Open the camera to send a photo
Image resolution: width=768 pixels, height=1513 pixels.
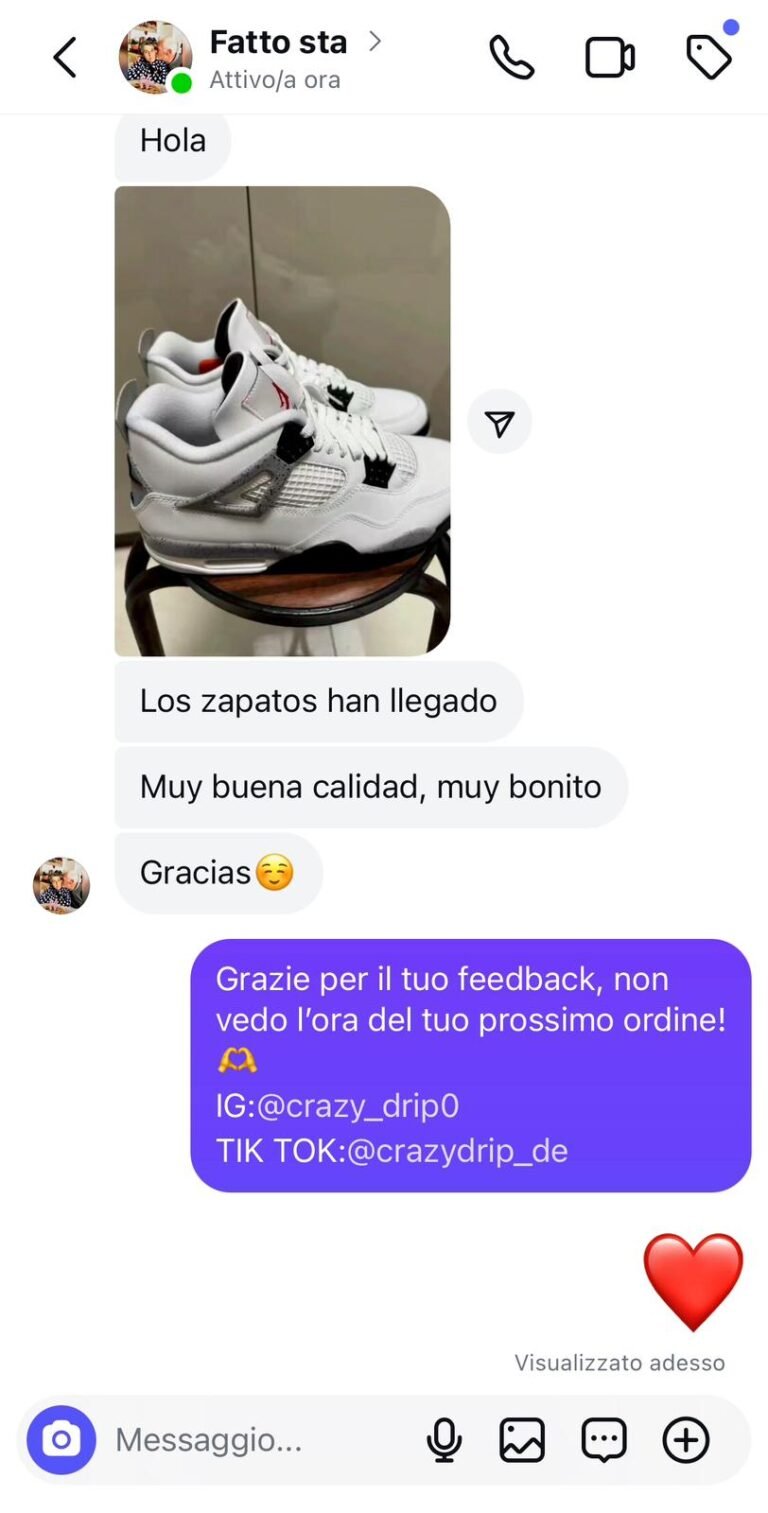(61, 1440)
